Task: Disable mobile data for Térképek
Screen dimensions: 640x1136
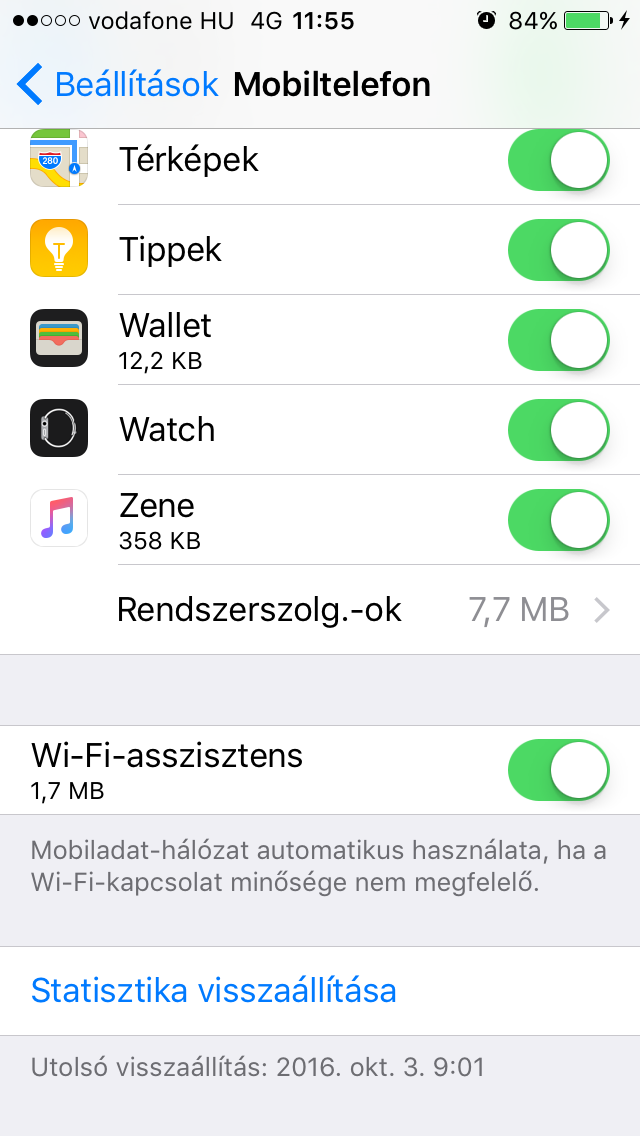Action: pyautogui.click(x=559, y=159)
